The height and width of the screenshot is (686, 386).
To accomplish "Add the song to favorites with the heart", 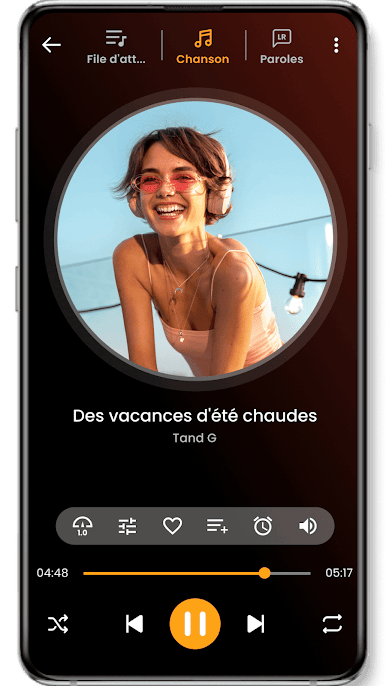I will click(172, 525).
